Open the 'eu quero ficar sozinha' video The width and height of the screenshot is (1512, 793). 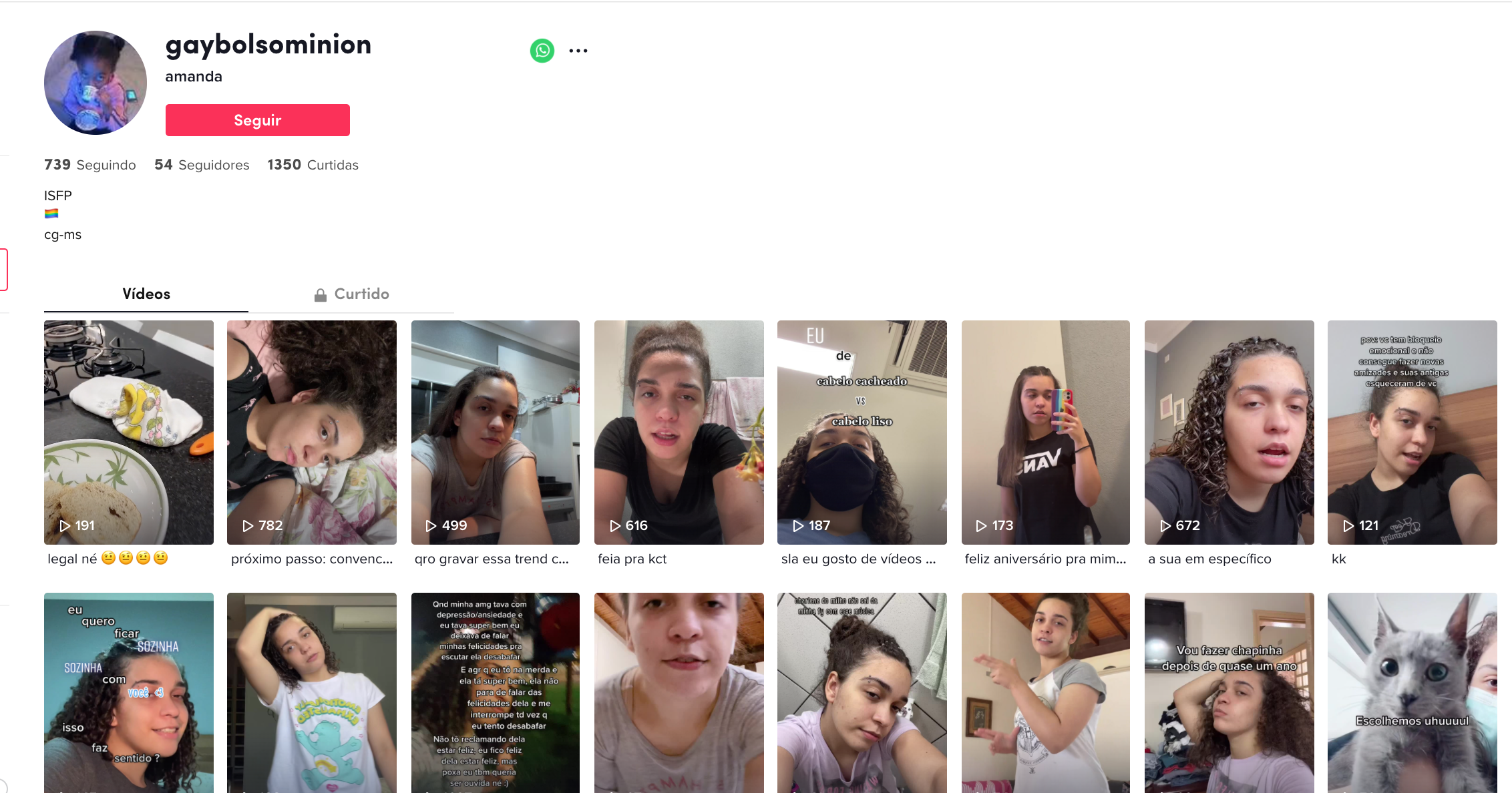tap(129, 693)
